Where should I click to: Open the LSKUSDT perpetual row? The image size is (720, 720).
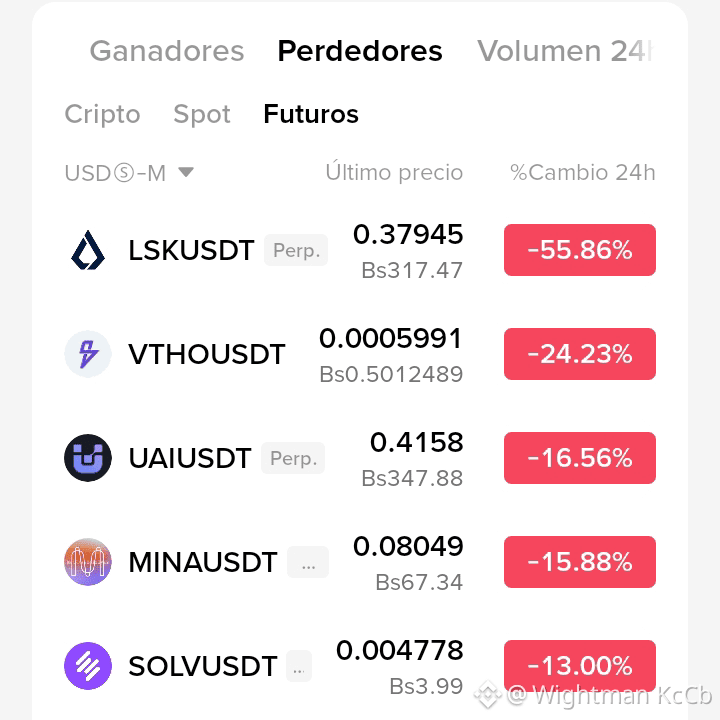360,250
